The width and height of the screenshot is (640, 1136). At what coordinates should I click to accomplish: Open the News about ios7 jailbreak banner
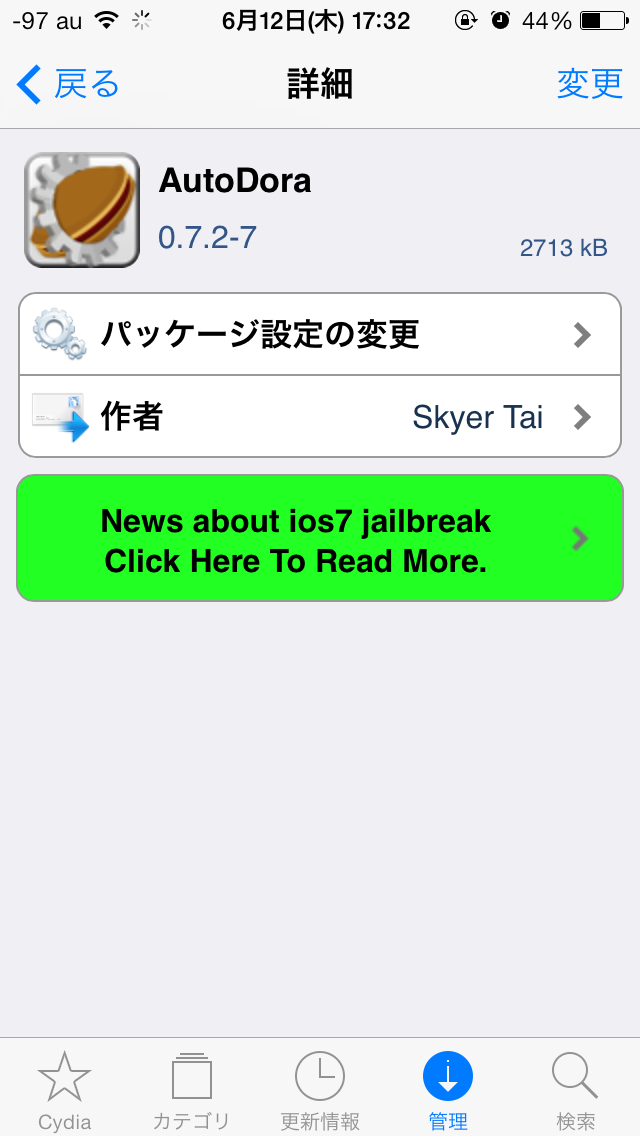[x=320, y=539]
